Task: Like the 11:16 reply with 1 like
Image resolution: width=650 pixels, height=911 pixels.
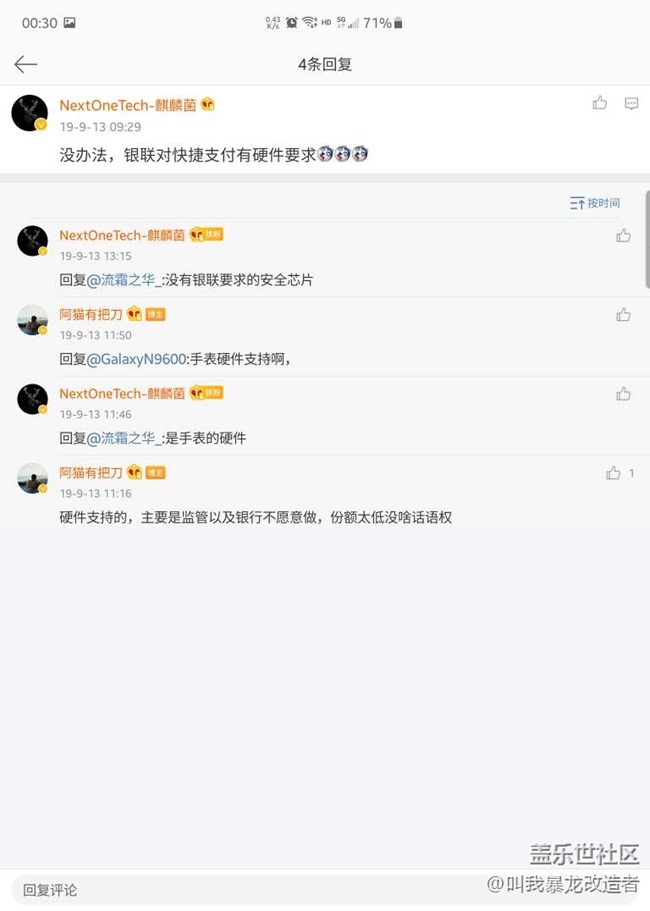Action: (x=613, y=473)
